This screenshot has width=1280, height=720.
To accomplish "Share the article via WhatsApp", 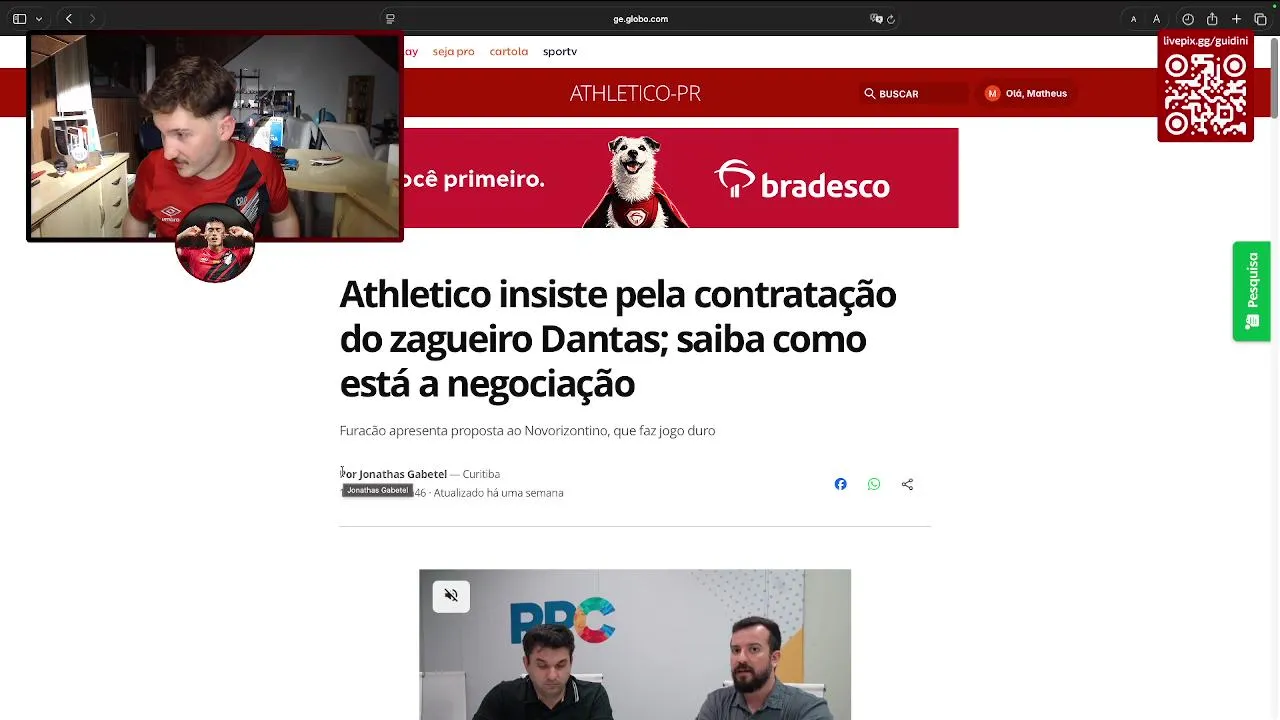I will coord(874,484).
